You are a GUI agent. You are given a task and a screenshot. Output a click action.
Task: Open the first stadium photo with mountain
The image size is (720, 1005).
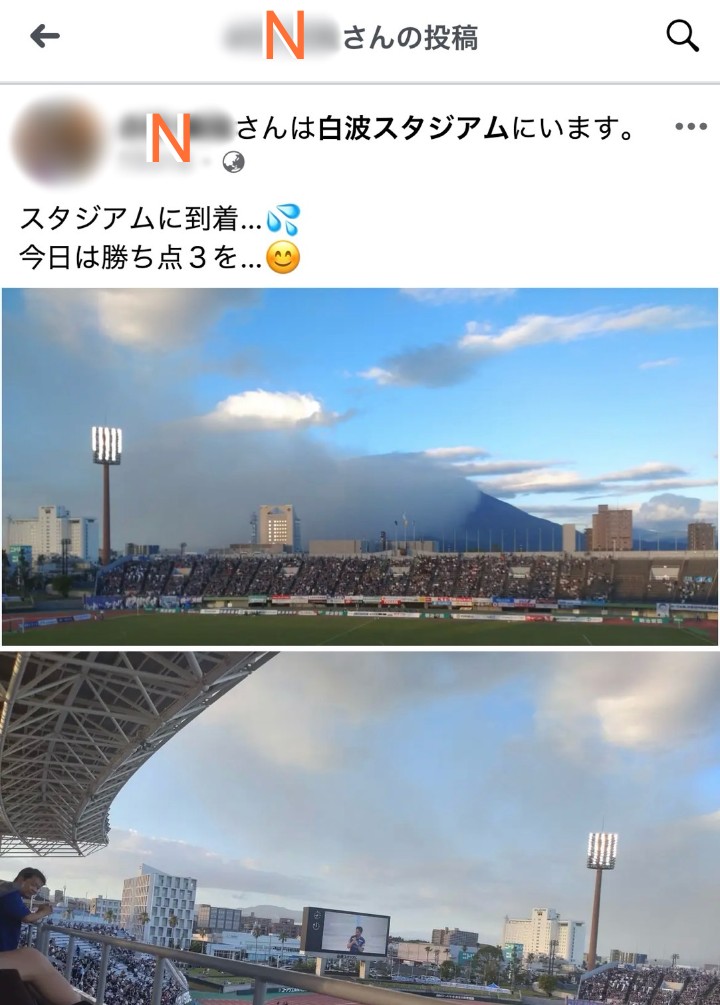[x=360, y=466]
